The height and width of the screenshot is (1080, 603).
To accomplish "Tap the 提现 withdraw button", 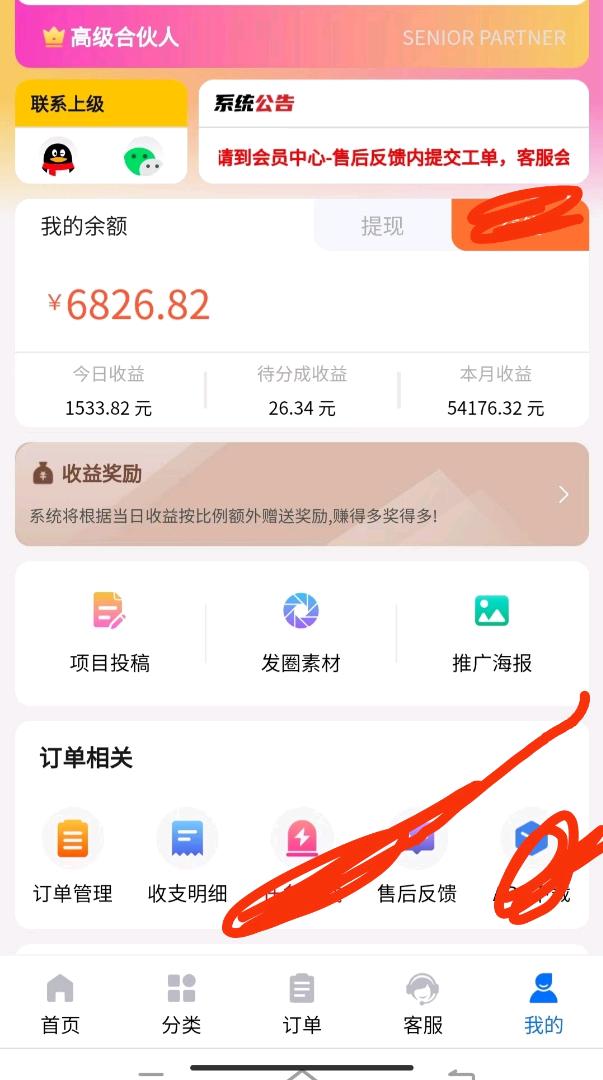I will (x=382, y=226).
